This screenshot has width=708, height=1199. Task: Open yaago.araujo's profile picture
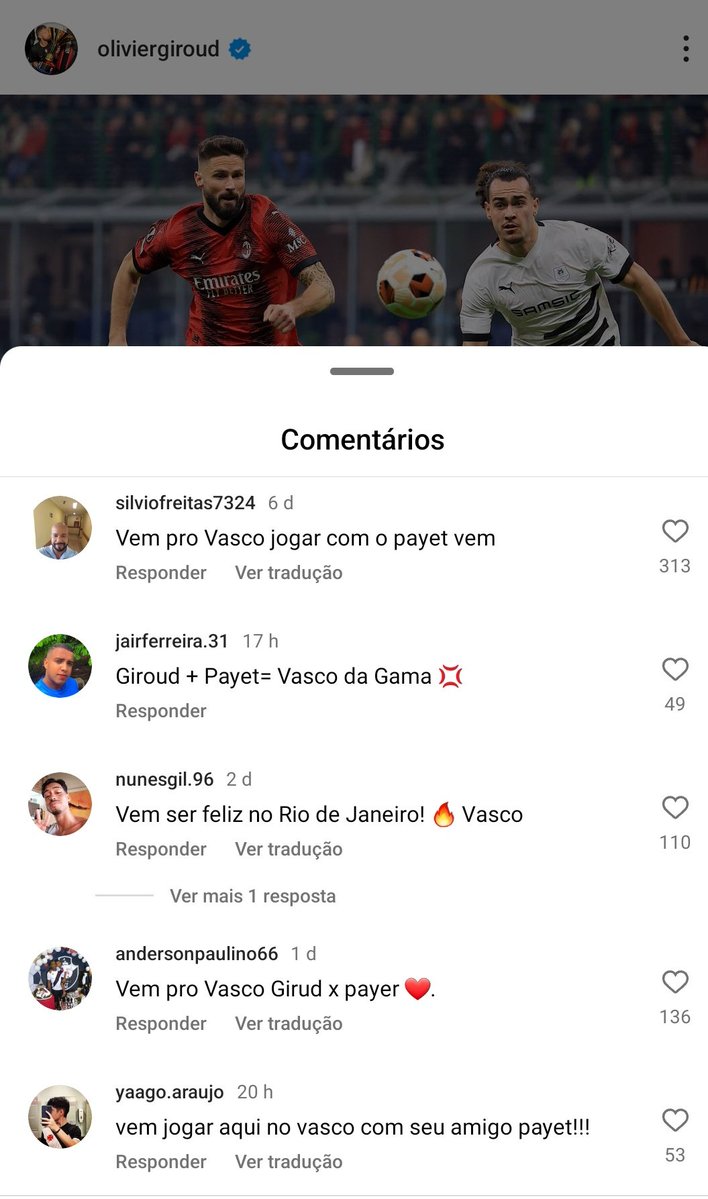click(x=60, y=1116)
